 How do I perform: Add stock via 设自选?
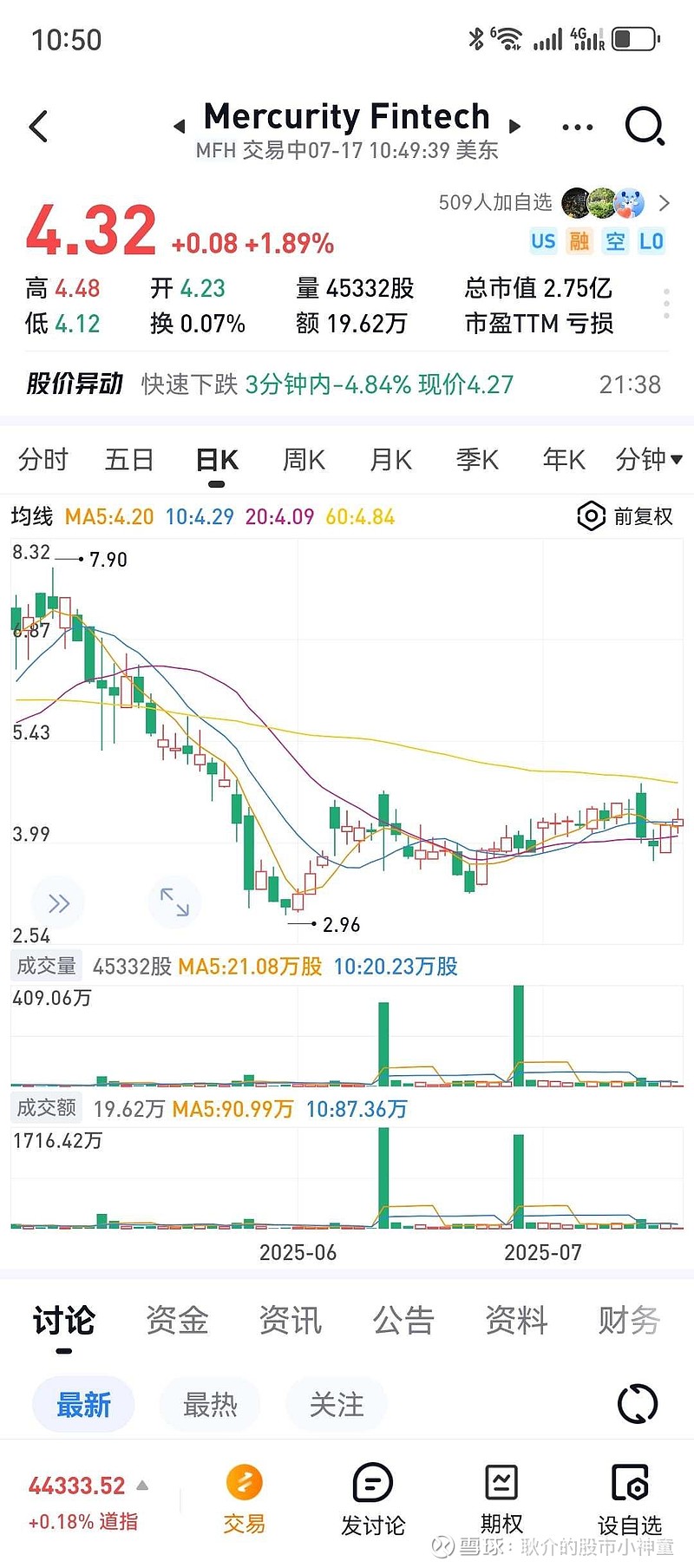(x=630, y=1499)
